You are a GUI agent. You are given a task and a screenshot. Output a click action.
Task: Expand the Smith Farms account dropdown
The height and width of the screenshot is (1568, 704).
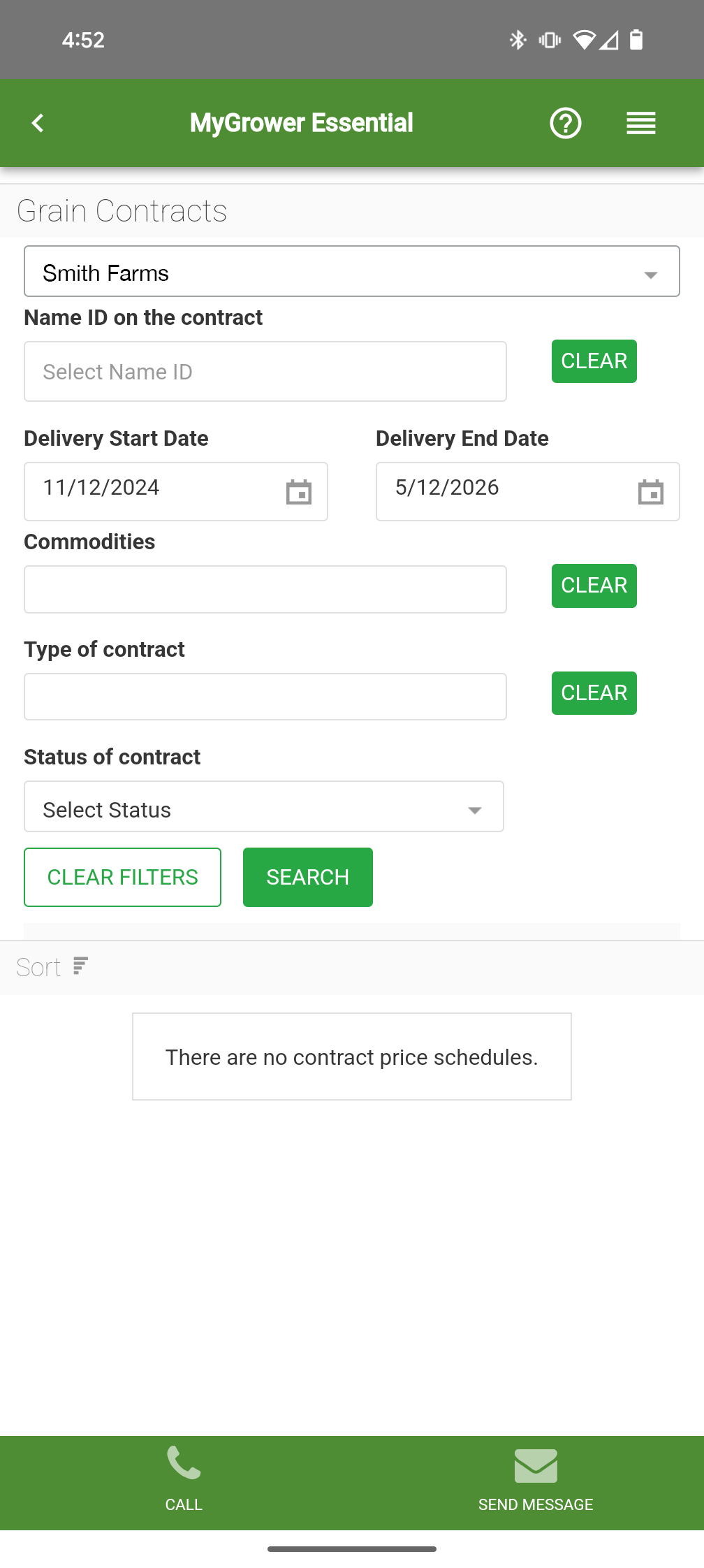[352, 272]
